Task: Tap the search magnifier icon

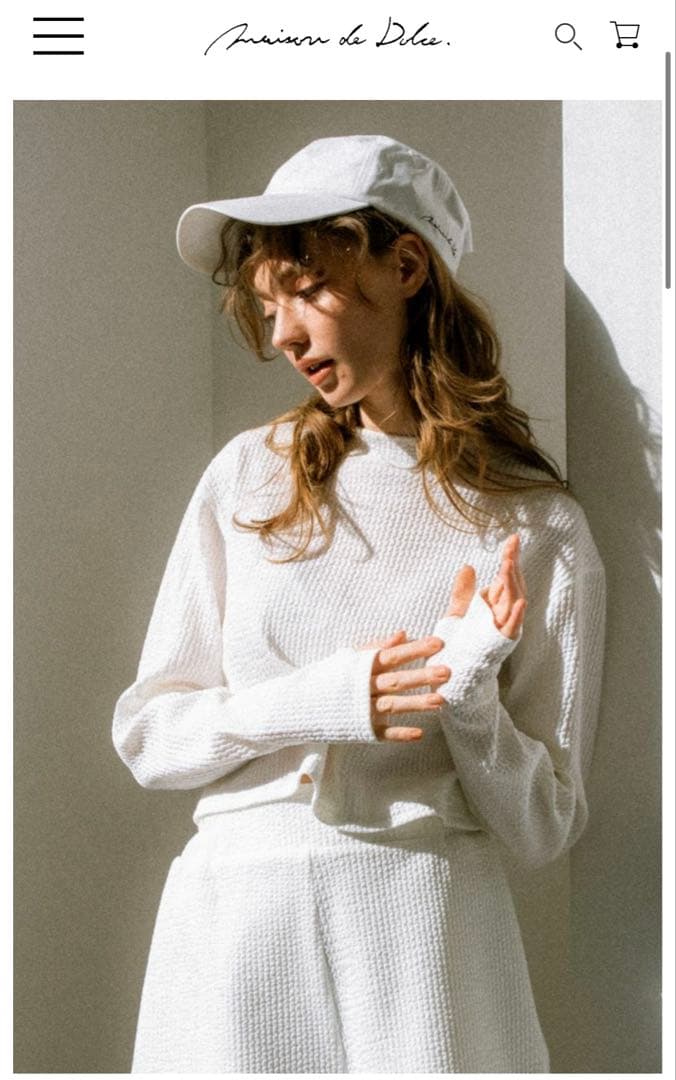Action: click(x=568, y=37)
